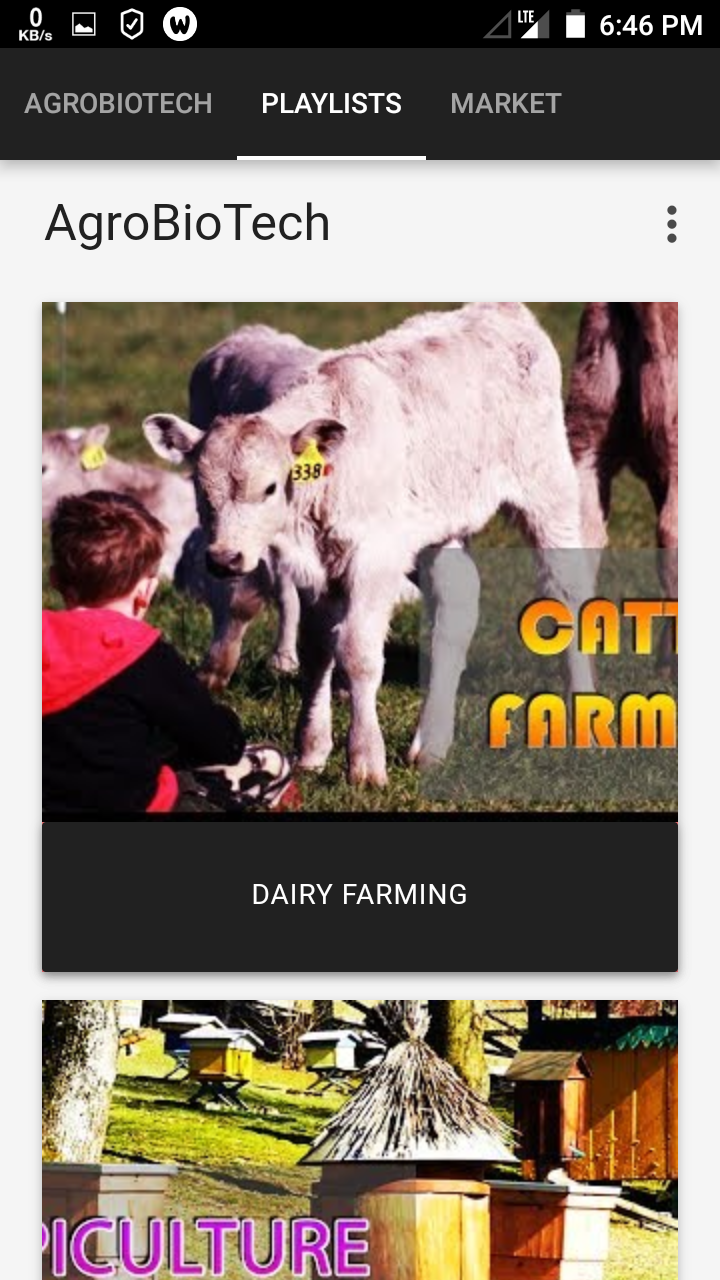Open the overflow menu beside the channel title
720x1280 pixels.
point(671,224)
